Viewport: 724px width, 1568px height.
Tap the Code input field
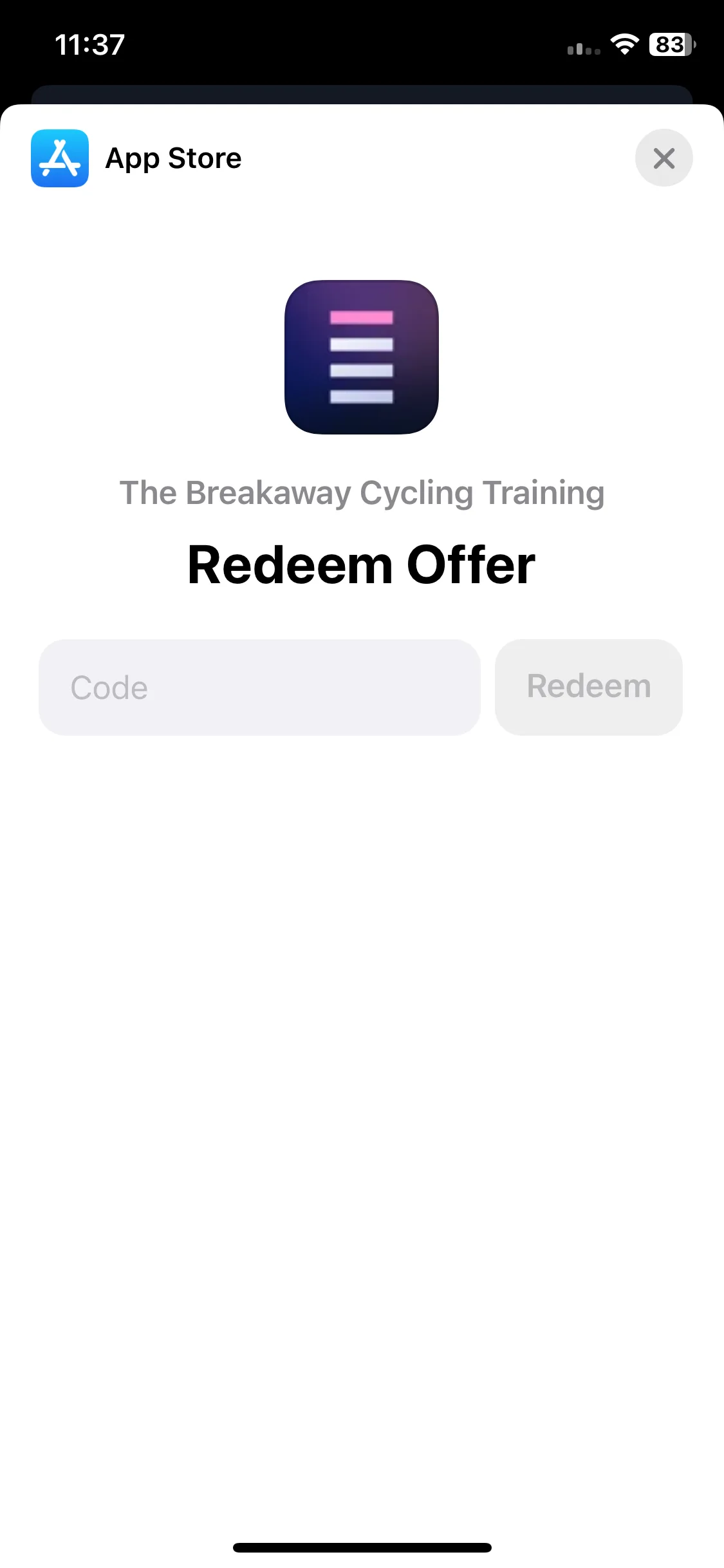tap(259, 687)
